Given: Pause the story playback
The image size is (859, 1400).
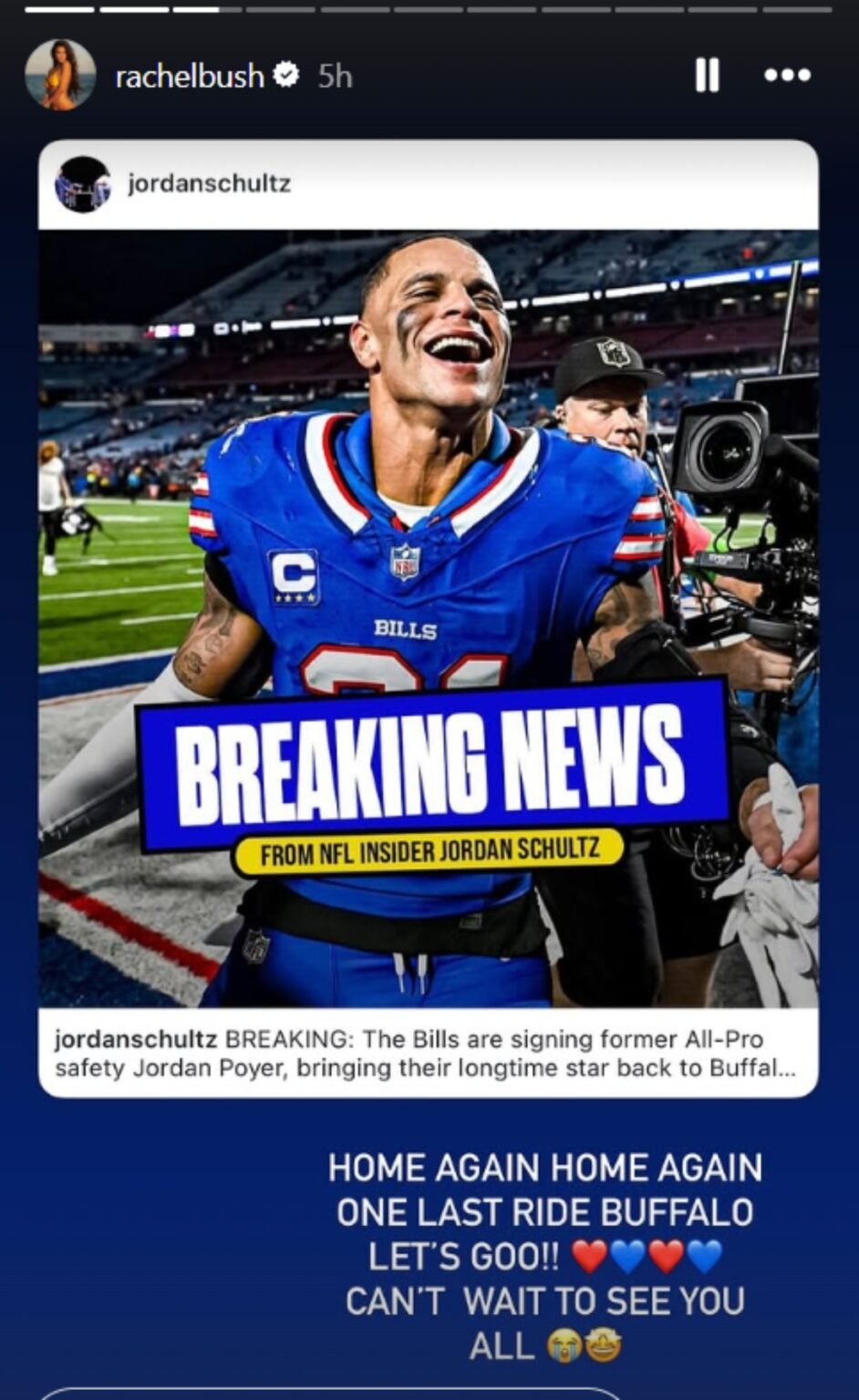Looking at the screenshot, I should [707, 76].
